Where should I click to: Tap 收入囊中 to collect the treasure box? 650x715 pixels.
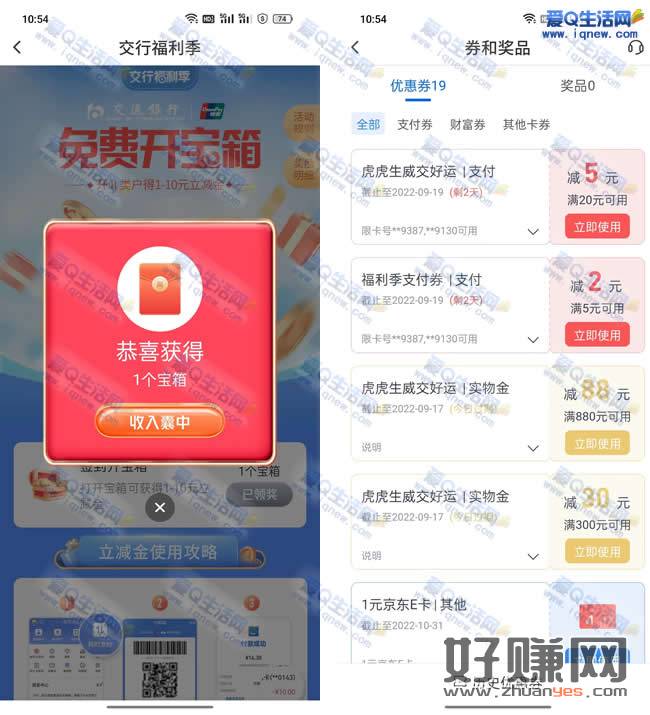pos(160,422)
